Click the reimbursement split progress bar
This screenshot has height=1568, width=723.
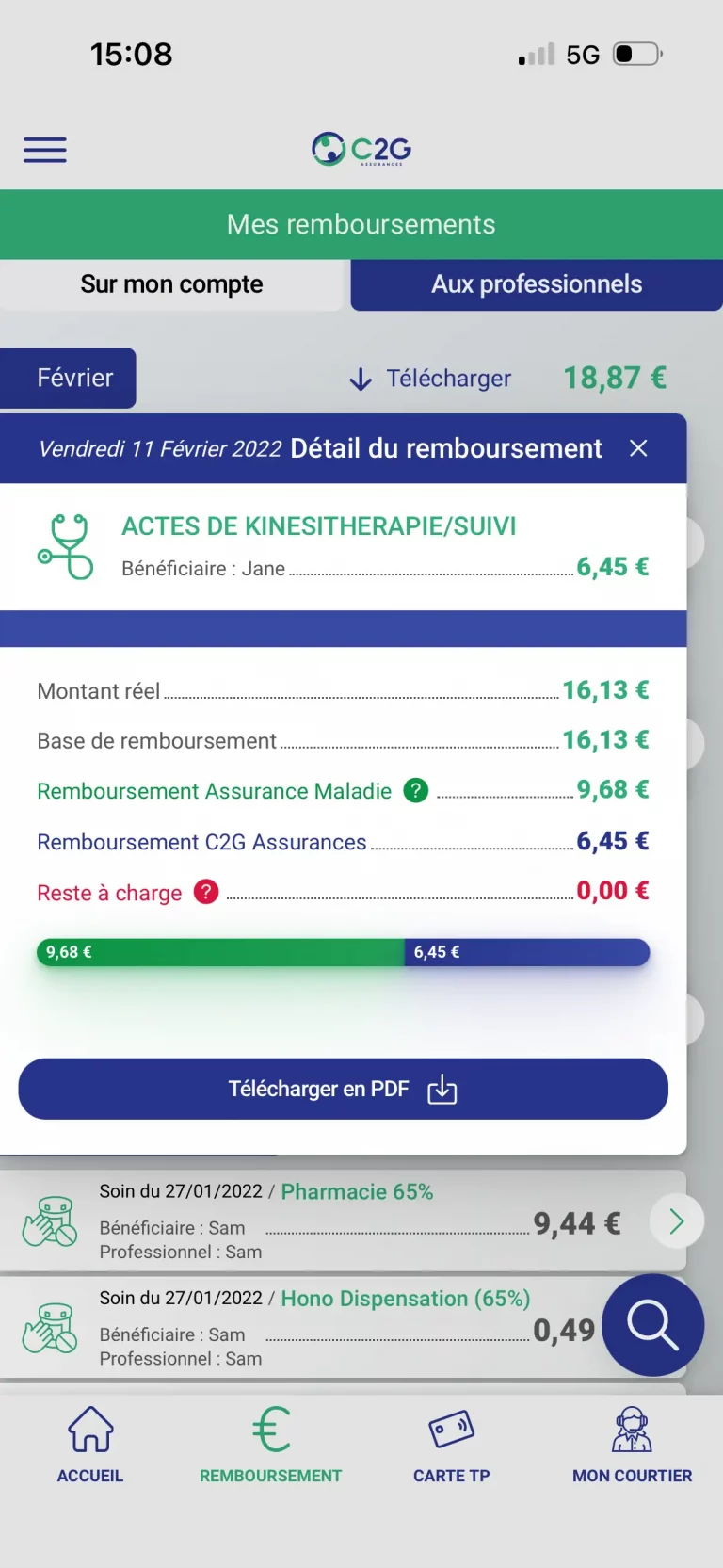click(343, 952)
